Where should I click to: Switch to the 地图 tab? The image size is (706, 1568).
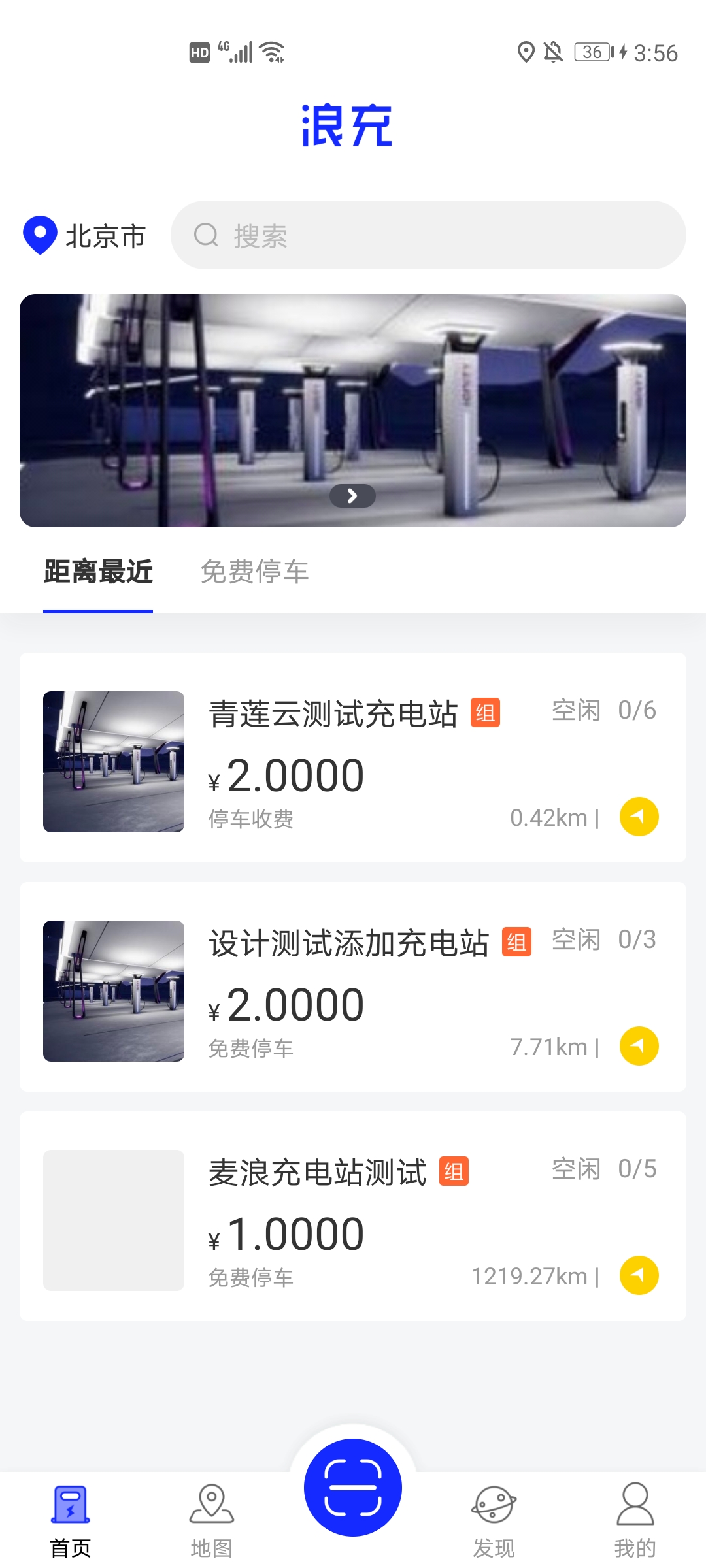pyautogui.click(x=212, y=1521)
